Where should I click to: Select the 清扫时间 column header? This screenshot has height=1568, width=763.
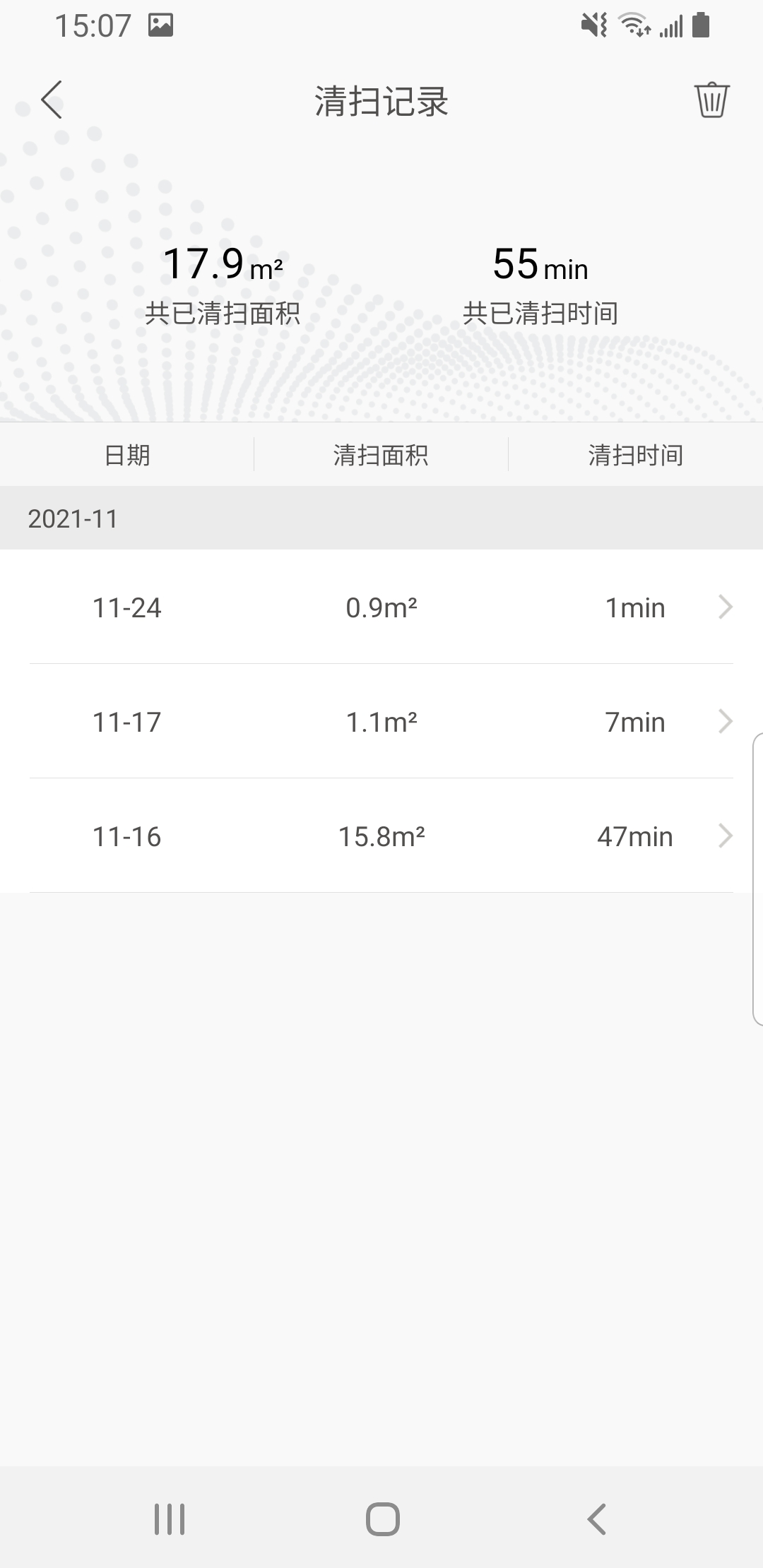(636, 456)
